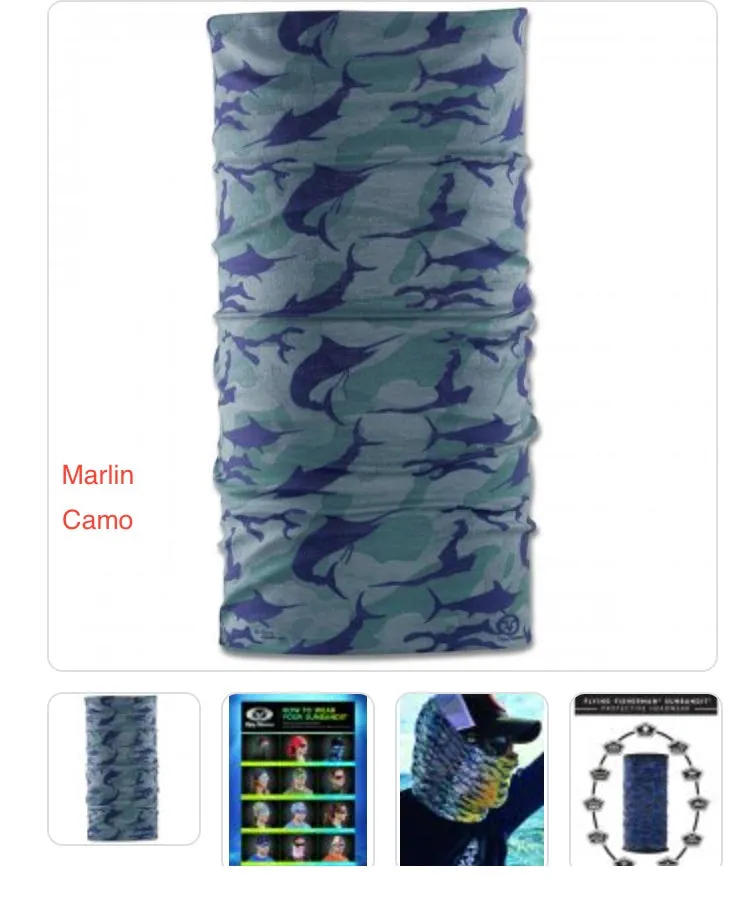
Task: Open the Flying Fisherman Sunbandit diagram thumbnail
Action: click(645, 779)
